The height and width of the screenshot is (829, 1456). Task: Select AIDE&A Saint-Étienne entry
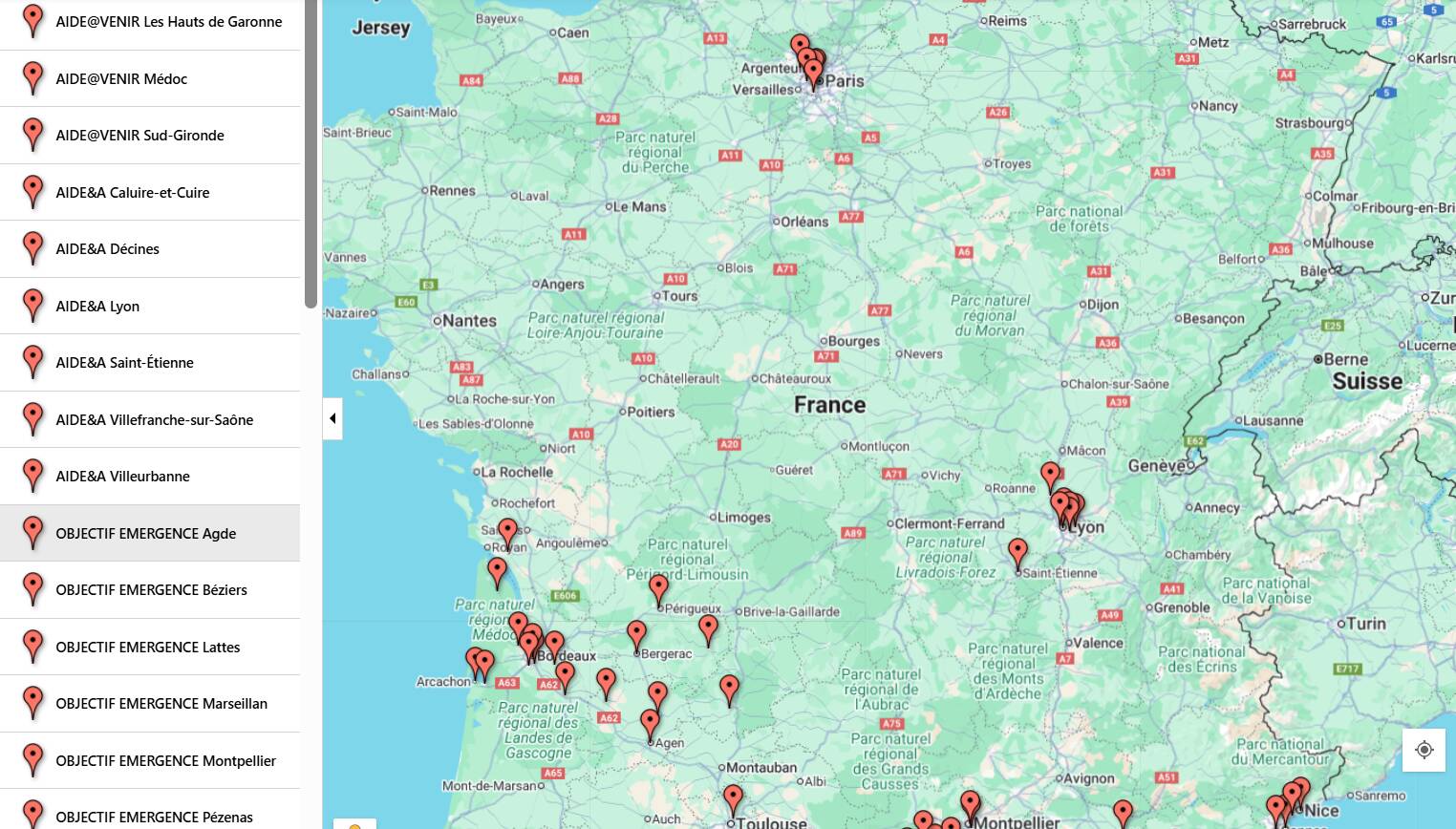coord(124,363)
